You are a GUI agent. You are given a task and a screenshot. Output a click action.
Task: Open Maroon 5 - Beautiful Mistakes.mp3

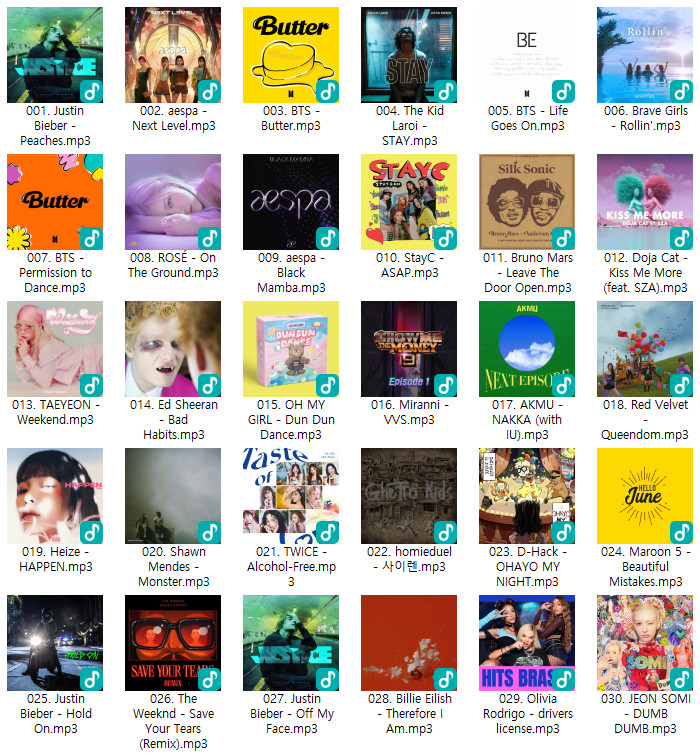coord(645,496)
